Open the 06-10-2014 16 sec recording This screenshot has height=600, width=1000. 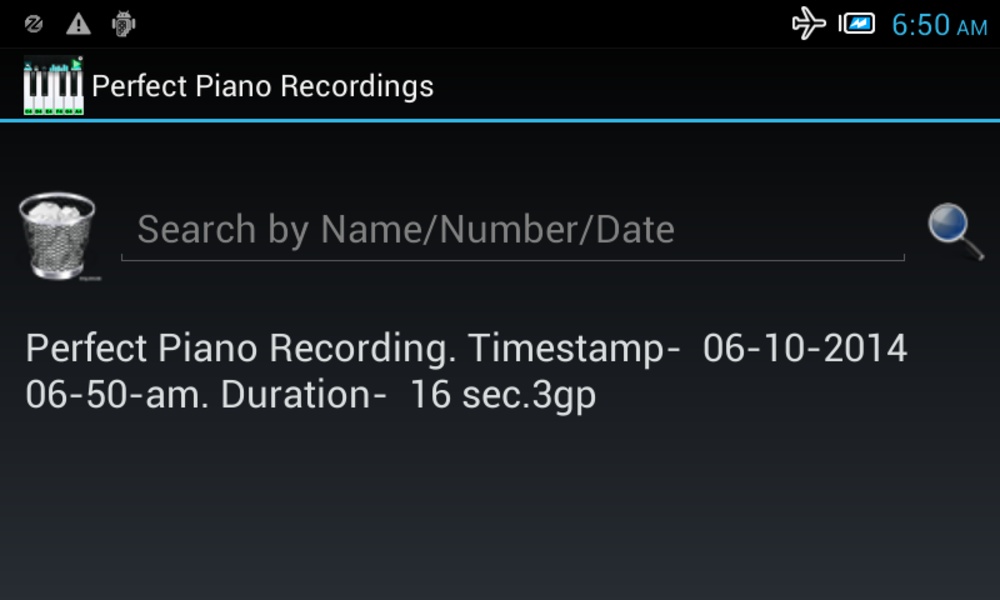click(465, 372)
